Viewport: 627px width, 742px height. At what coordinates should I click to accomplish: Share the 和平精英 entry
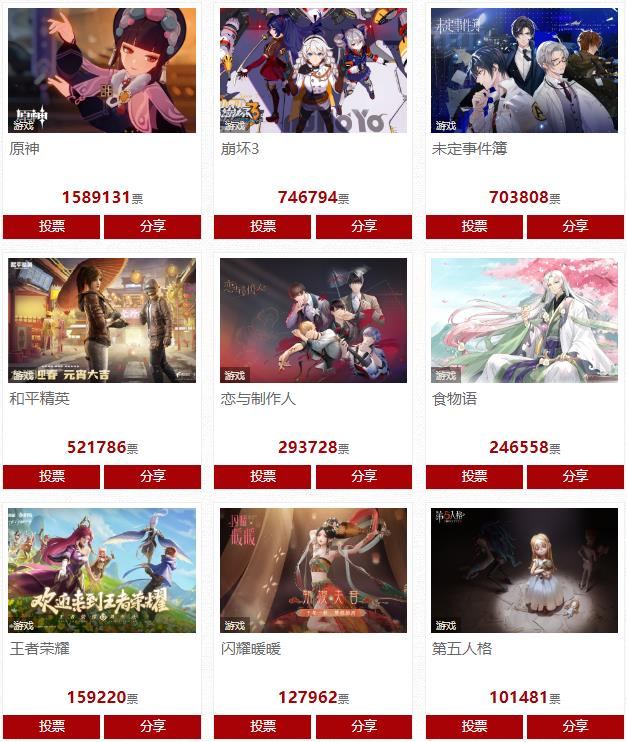(153, 476)
